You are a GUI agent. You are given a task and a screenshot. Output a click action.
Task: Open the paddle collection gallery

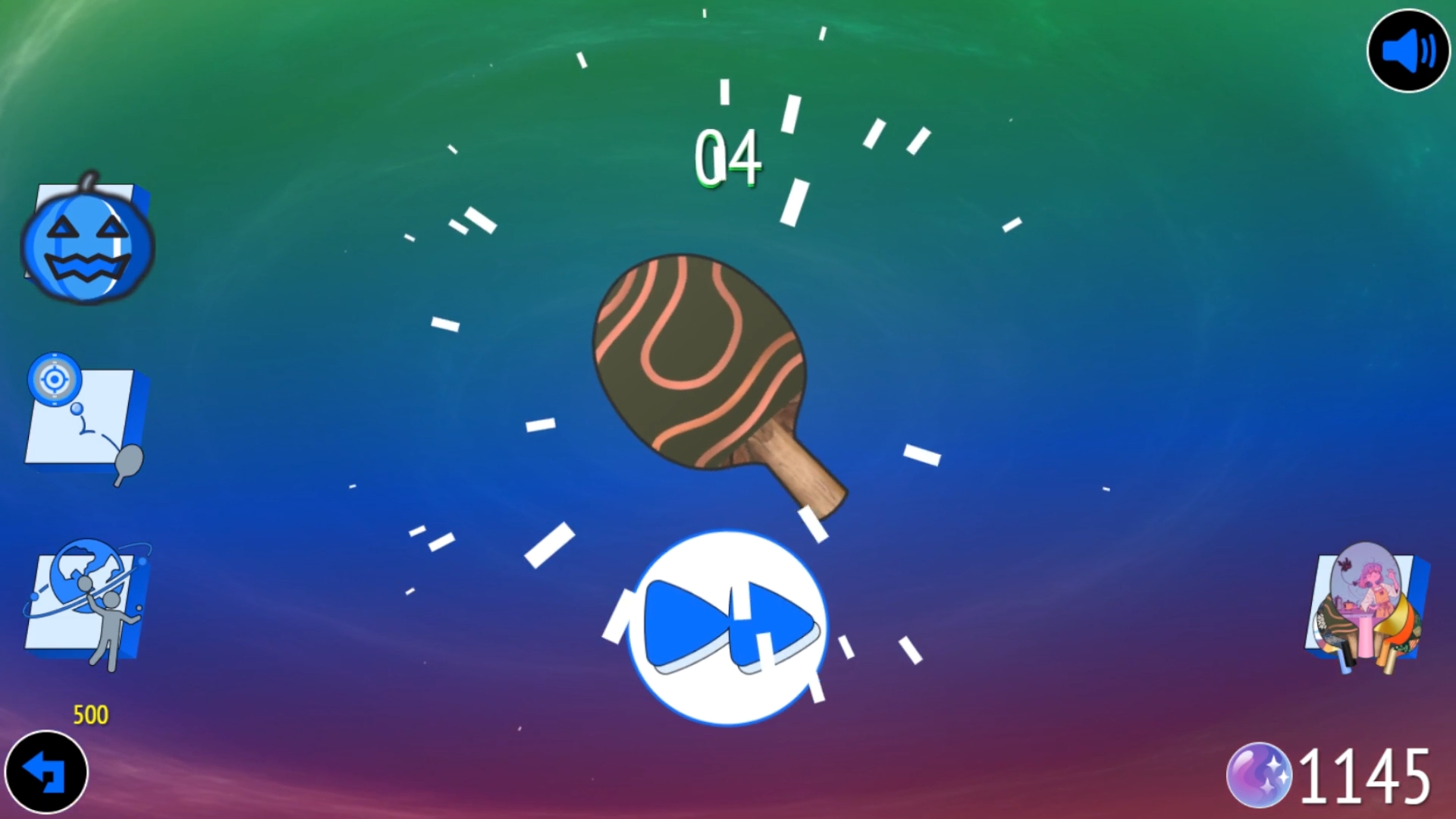[1366, 607]
